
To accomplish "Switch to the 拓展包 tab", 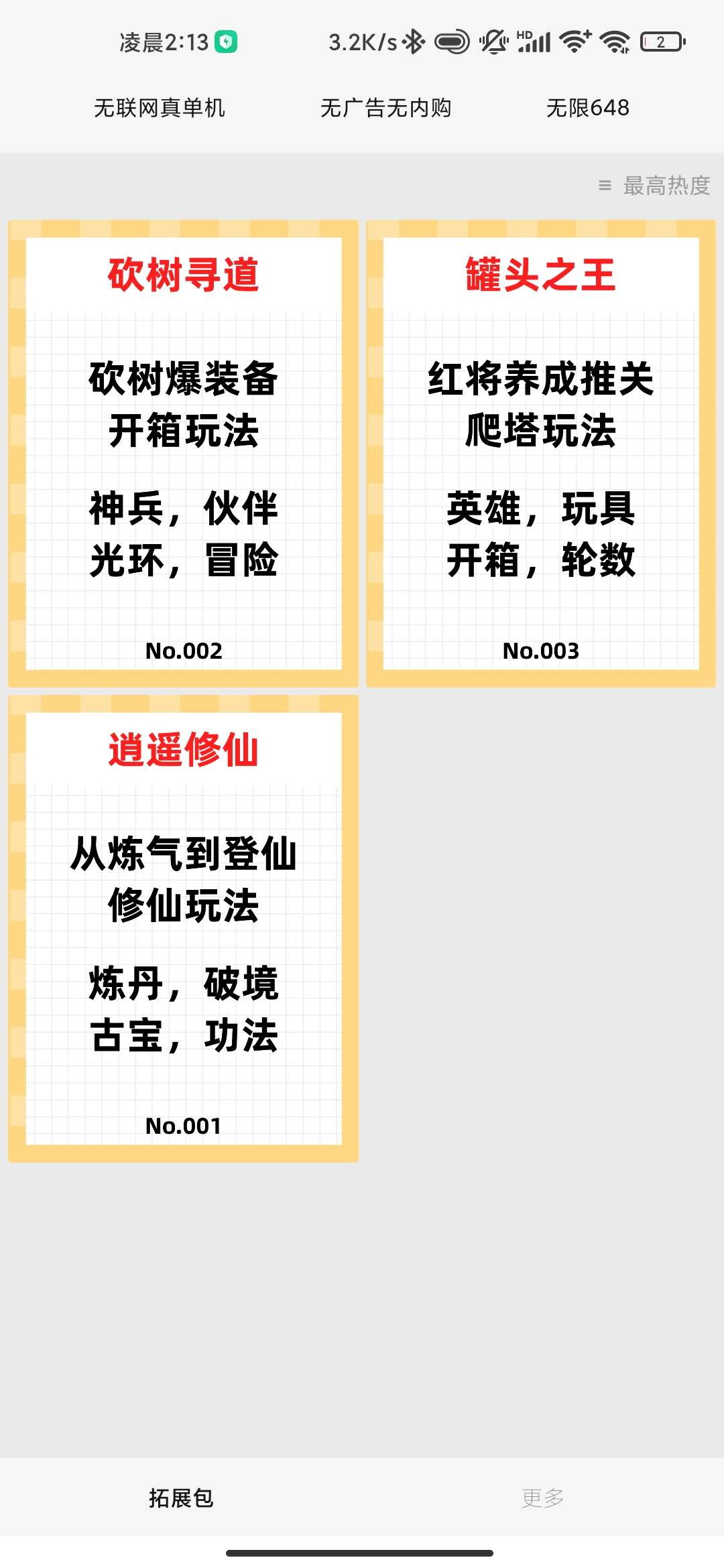I will tap(181, 1498).
